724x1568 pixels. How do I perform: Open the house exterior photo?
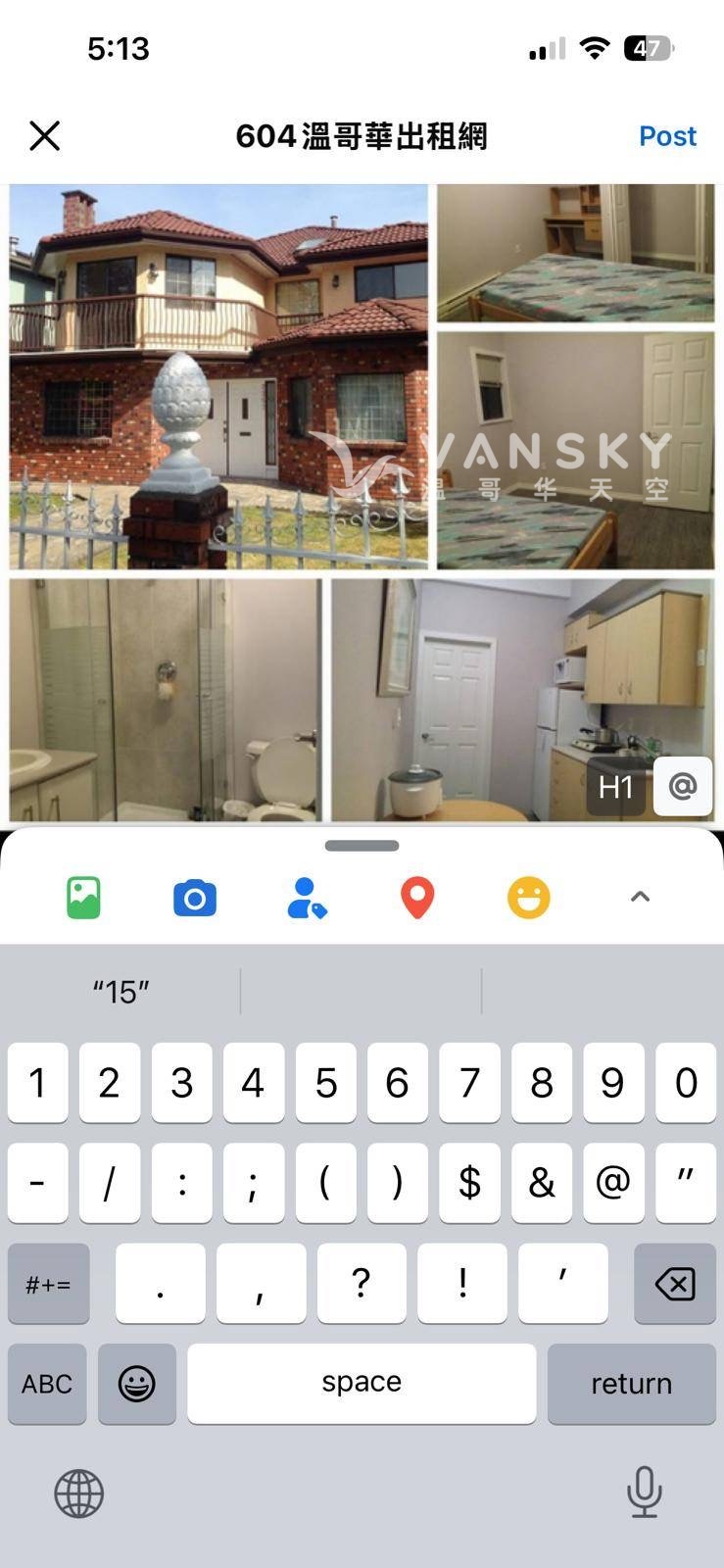[218, 377]
